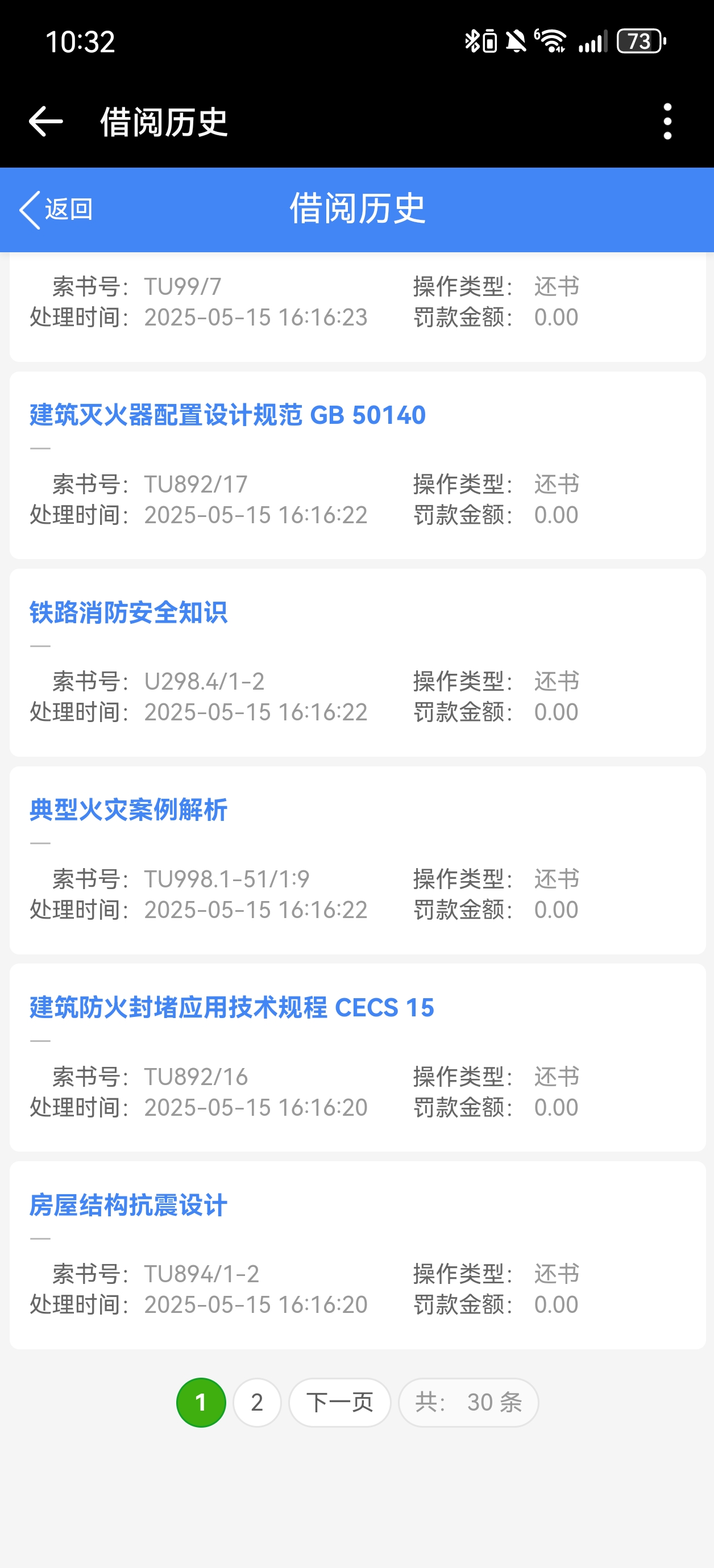Open the 铁路消防安全知识 book link
The width and height of the screenshot is (714, 1568).
[x=128, y=612]
